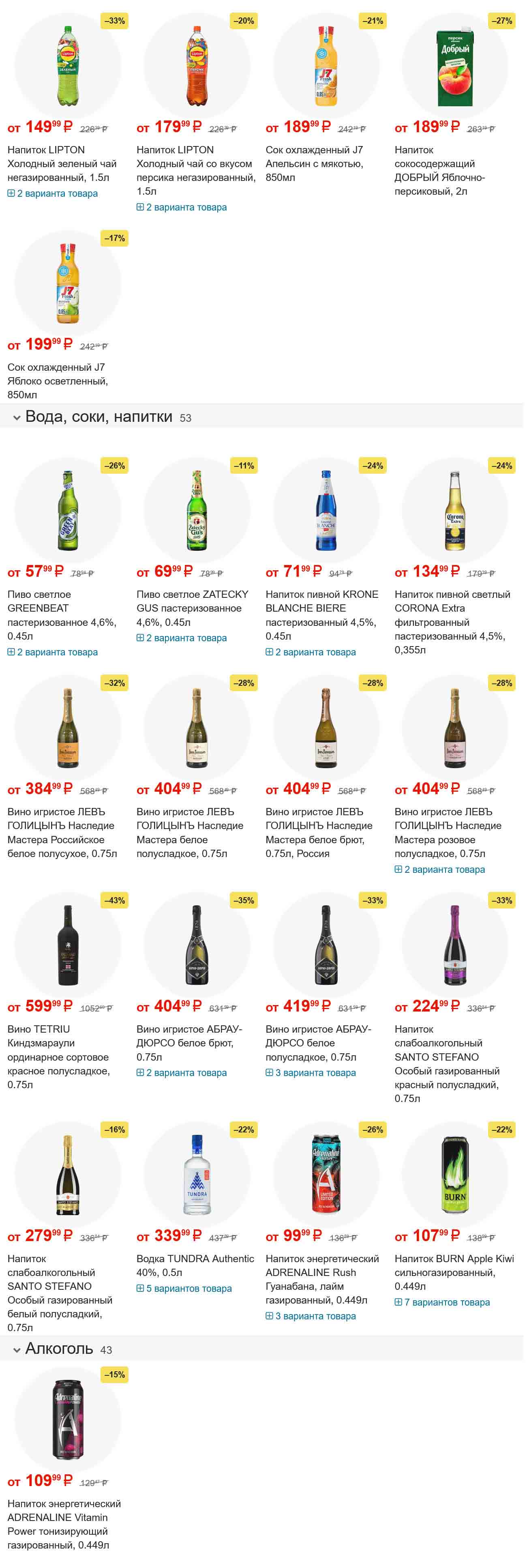Collapse the Вода, соки, напитки section
Viewport: 529px width, 1568px height.
pyautogui.click(x=17, y=418)
